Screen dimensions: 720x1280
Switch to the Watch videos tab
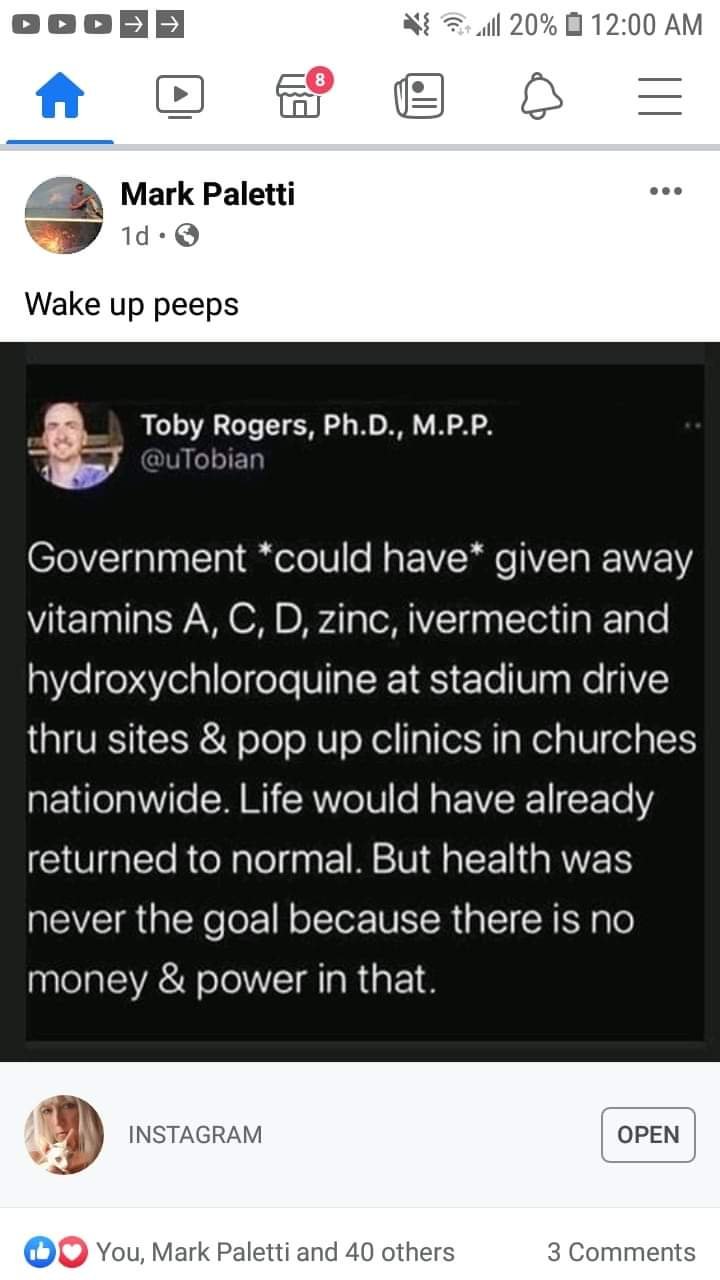click(180, 97)
